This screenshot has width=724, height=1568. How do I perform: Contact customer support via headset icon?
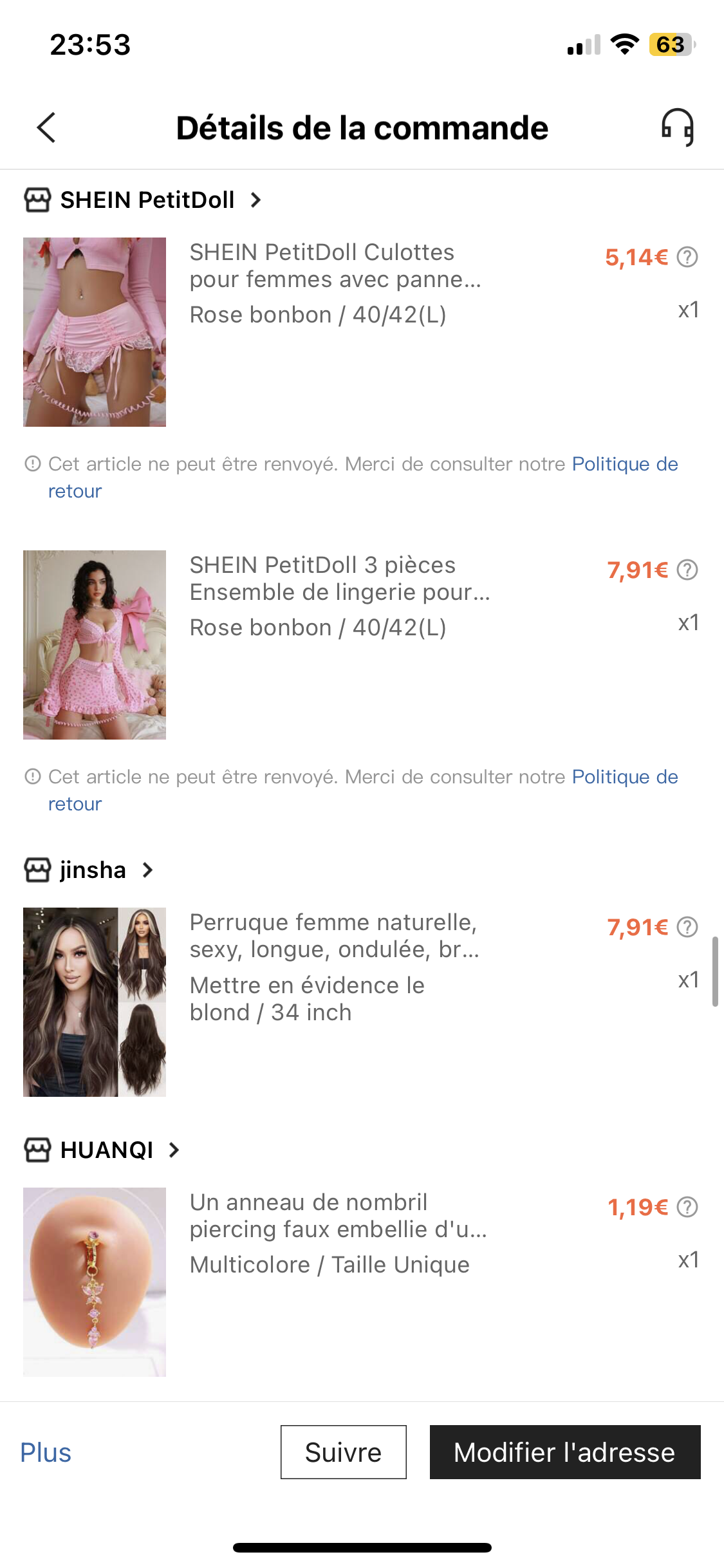click(678, 127)
